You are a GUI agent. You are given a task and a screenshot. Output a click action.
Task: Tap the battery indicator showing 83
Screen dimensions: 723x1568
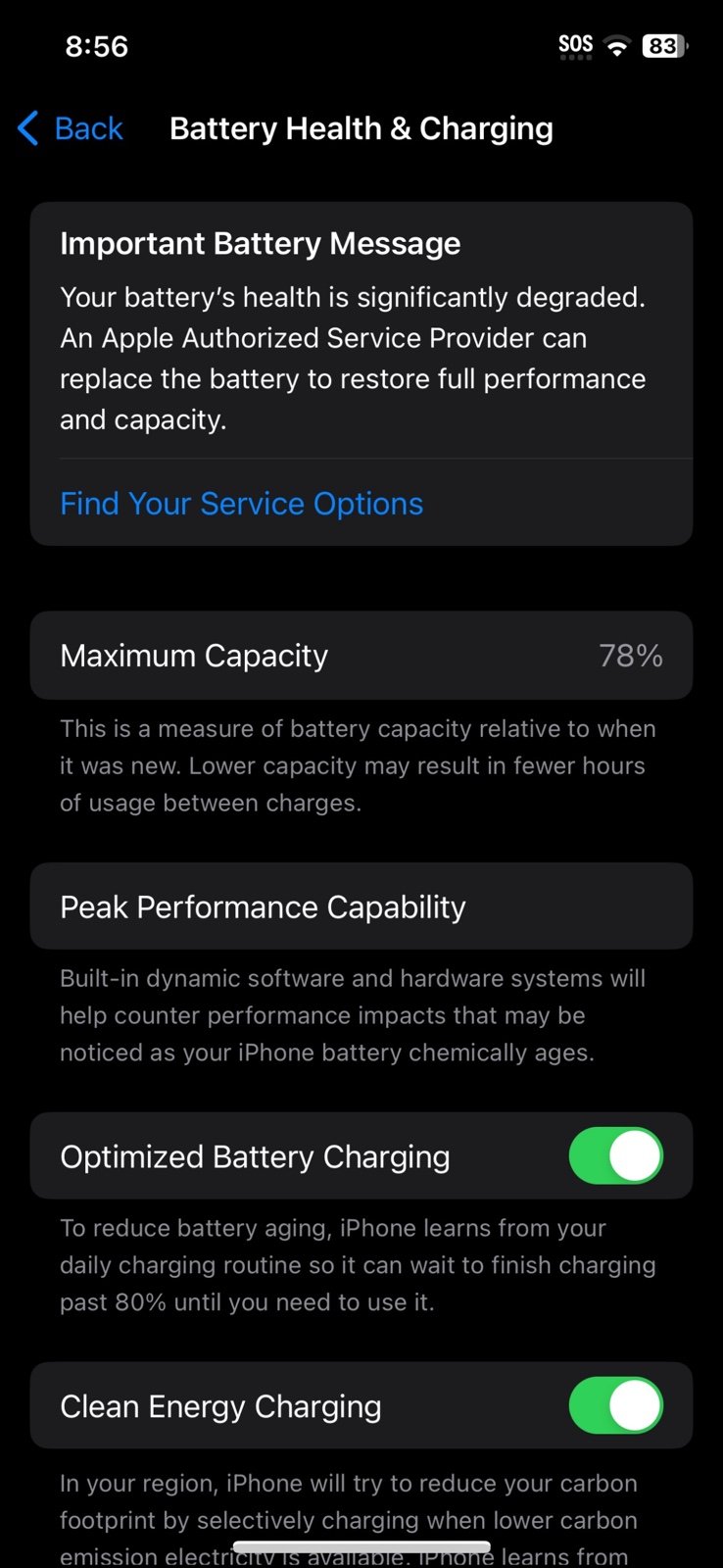tap(663, 44)
